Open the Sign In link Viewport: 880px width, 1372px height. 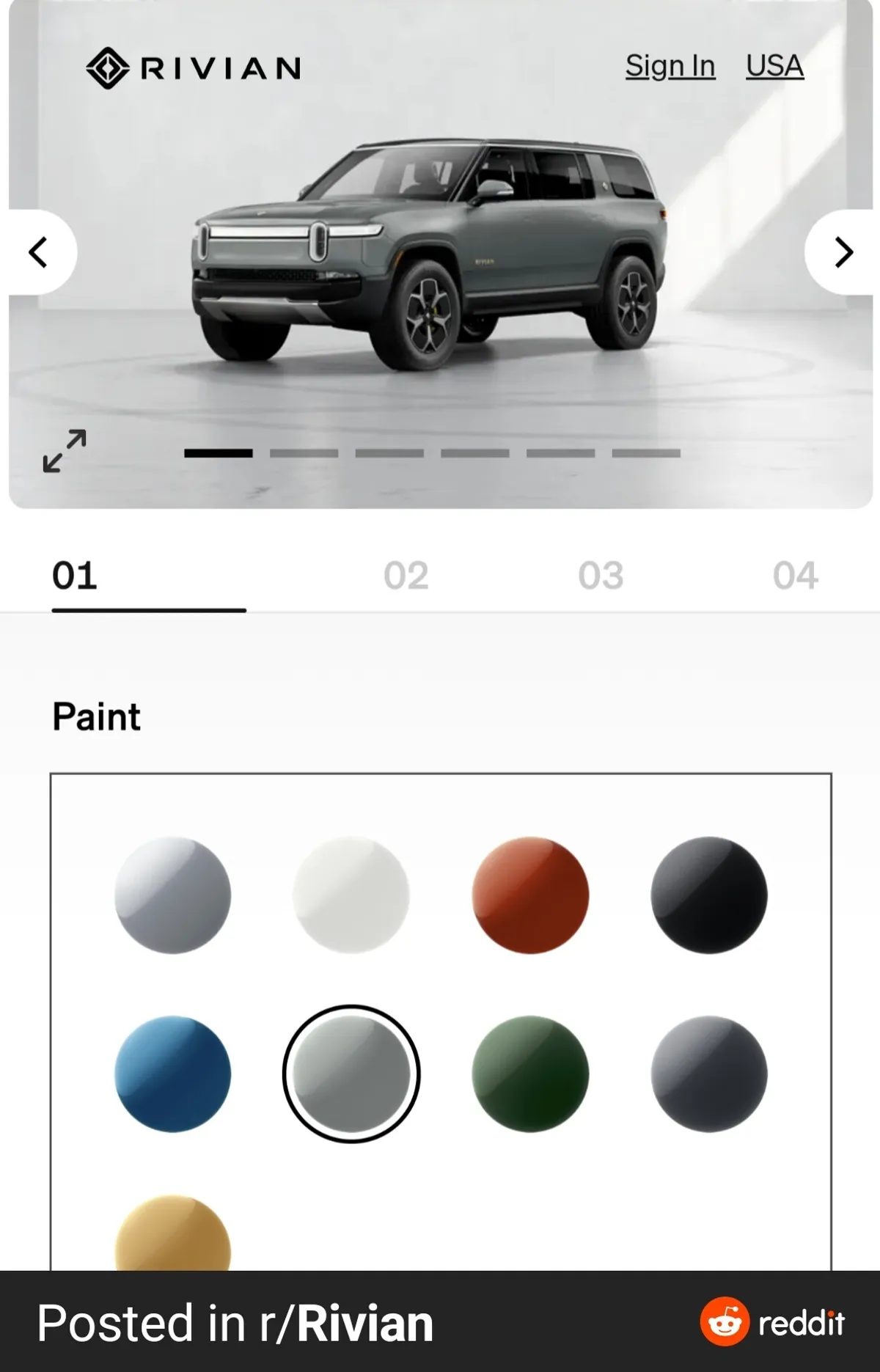[x=670, y=67]
